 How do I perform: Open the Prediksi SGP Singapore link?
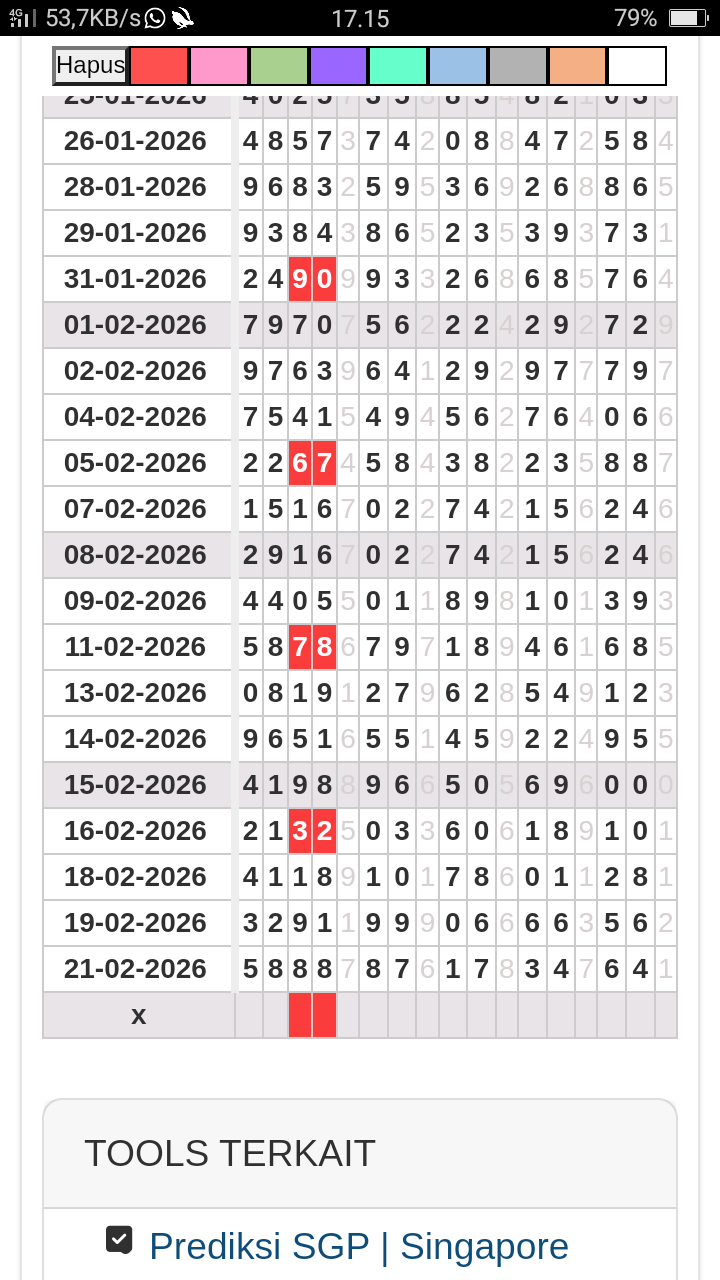pyautogui.click(x=358, y=1246)
